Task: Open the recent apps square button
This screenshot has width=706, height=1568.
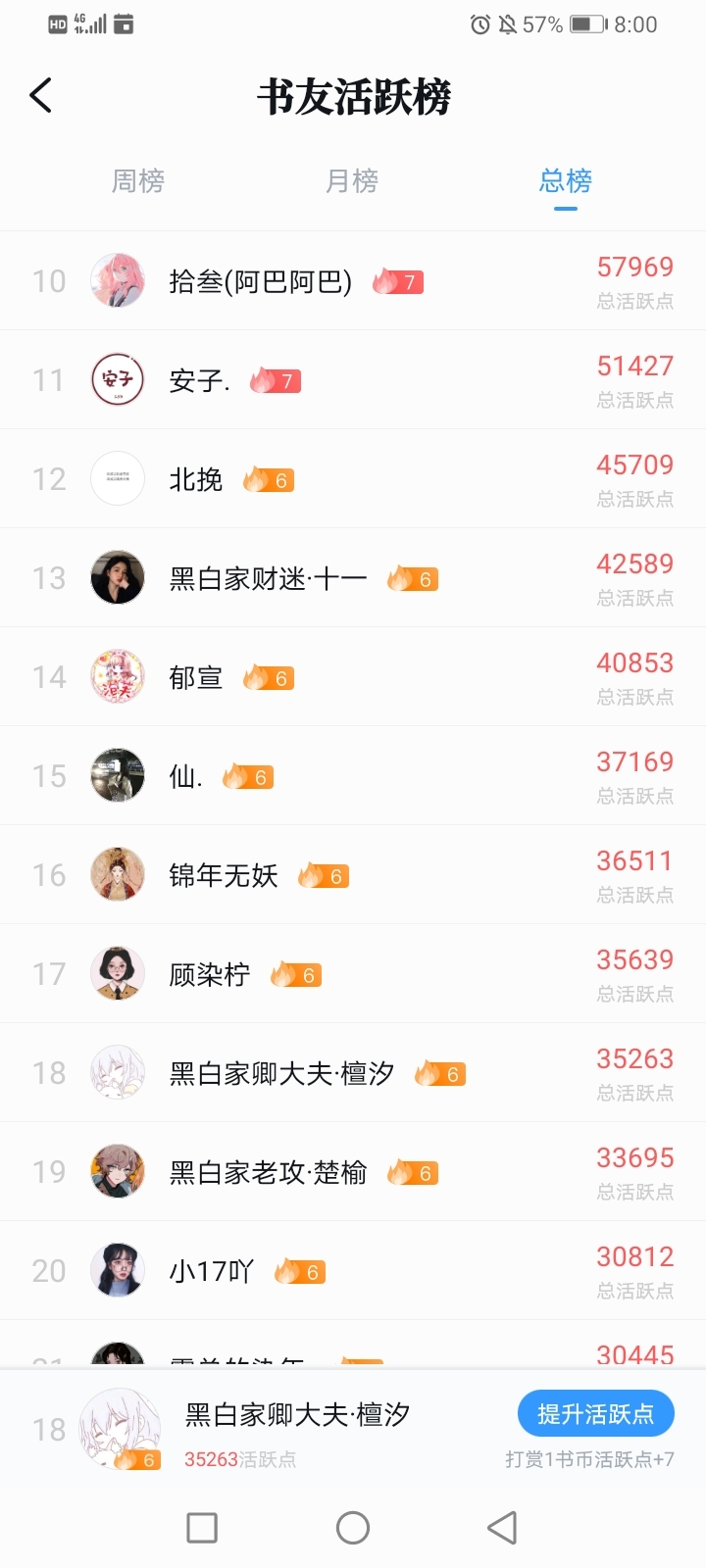Action: (202, 1527)
